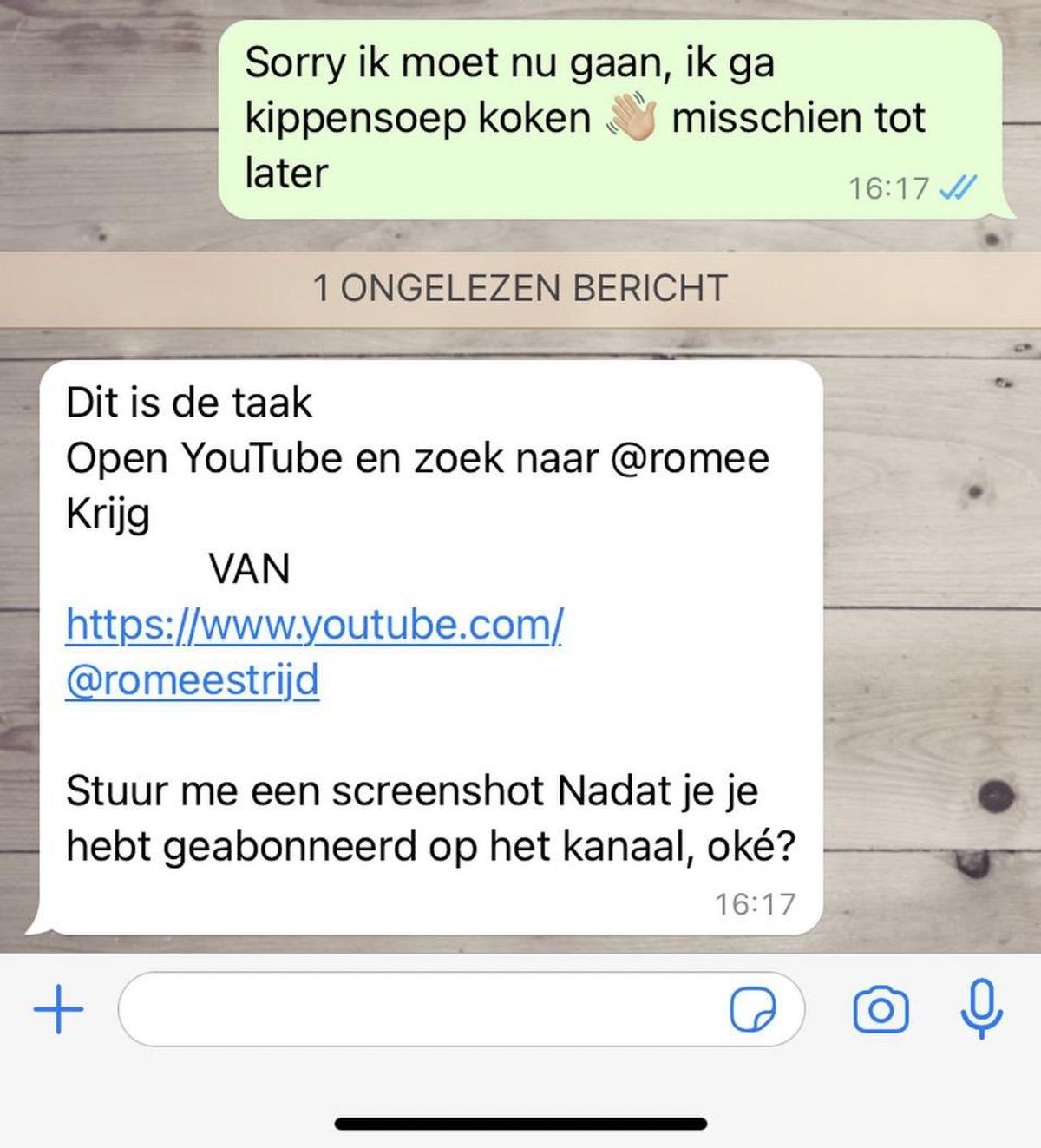Tap the microphone to record voice message
Viewport: 1041px width, 1148px height.
pyautogui.click(x=981, y=1010)
